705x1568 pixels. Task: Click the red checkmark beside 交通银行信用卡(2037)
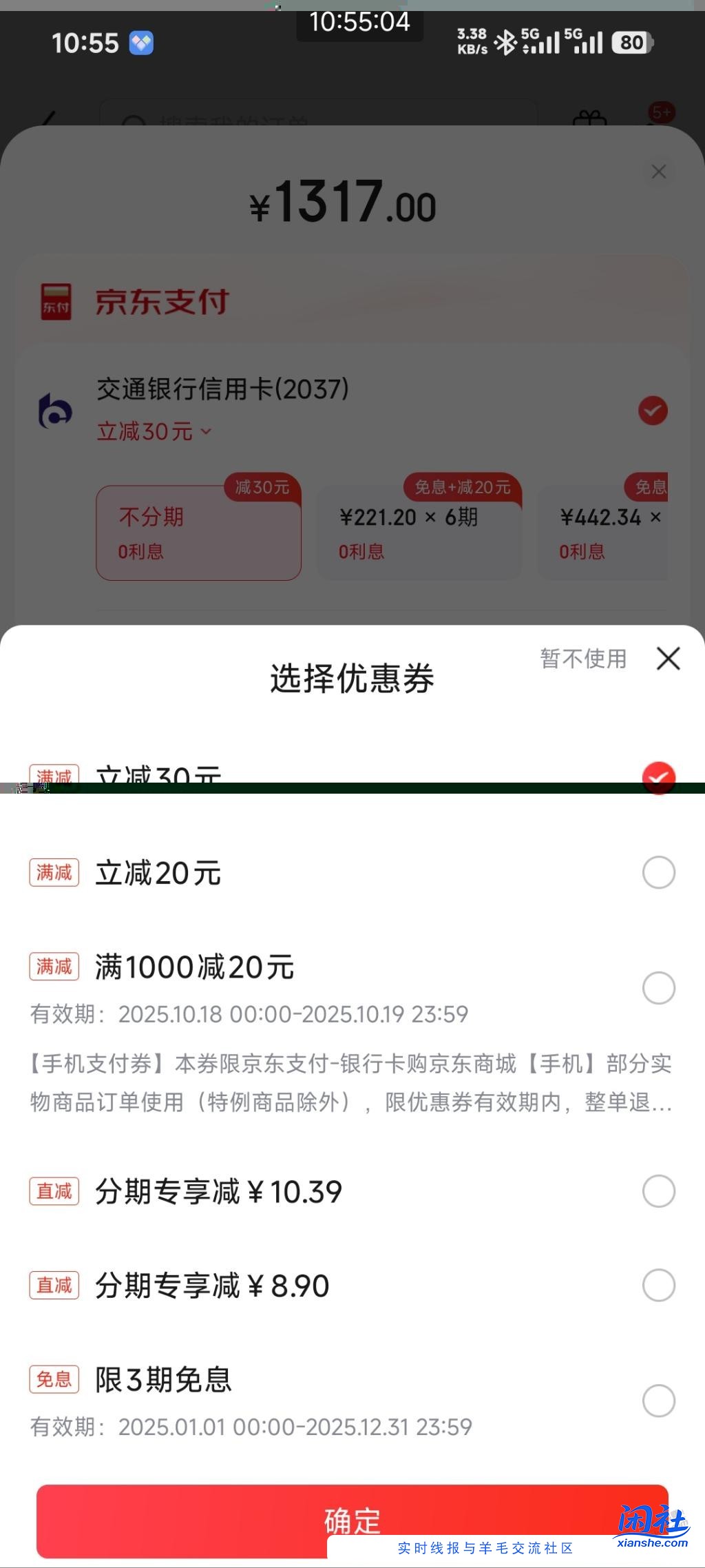point(652,411)
